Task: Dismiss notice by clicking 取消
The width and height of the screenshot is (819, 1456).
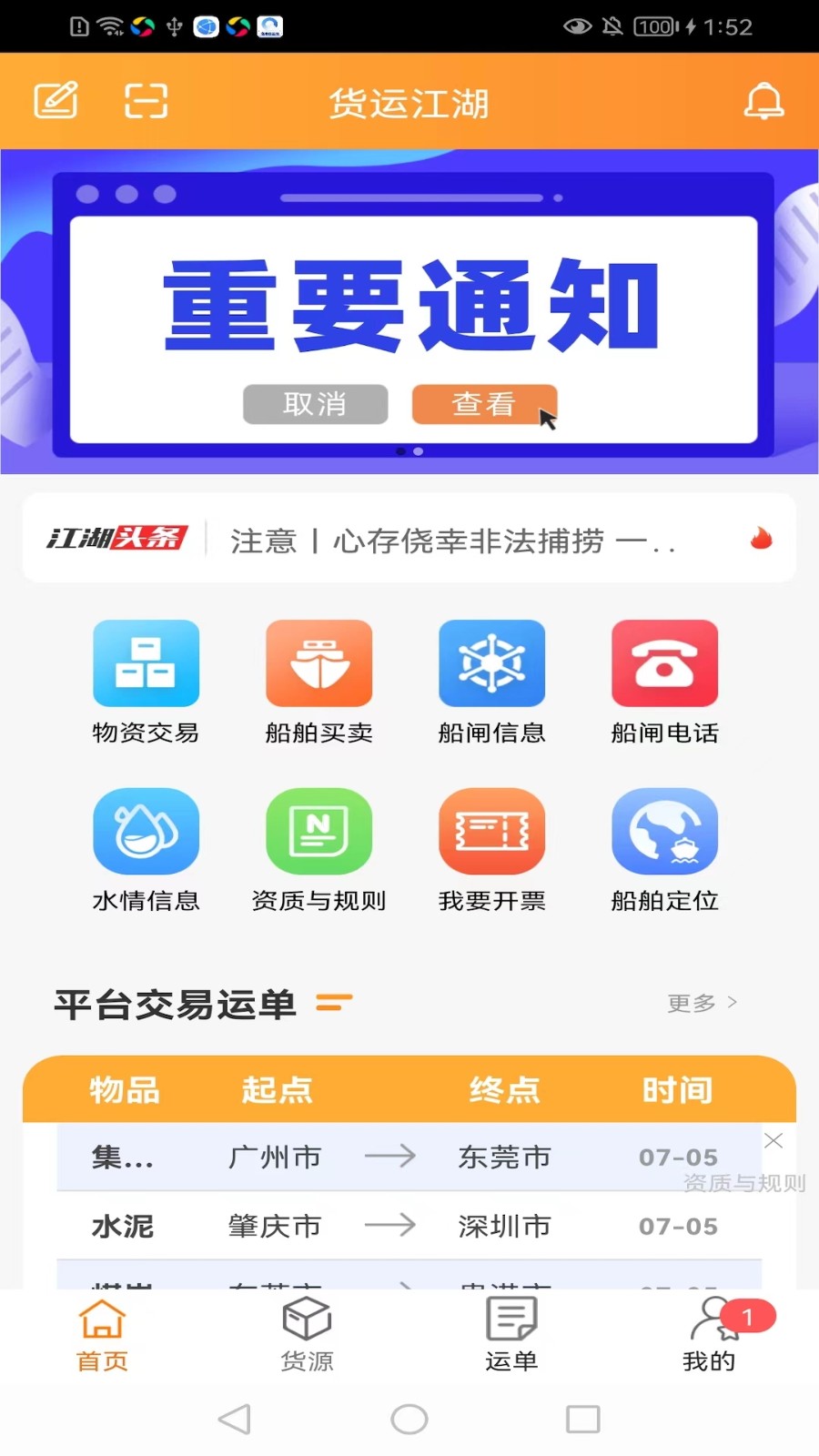Action: [x=315, y=404]
